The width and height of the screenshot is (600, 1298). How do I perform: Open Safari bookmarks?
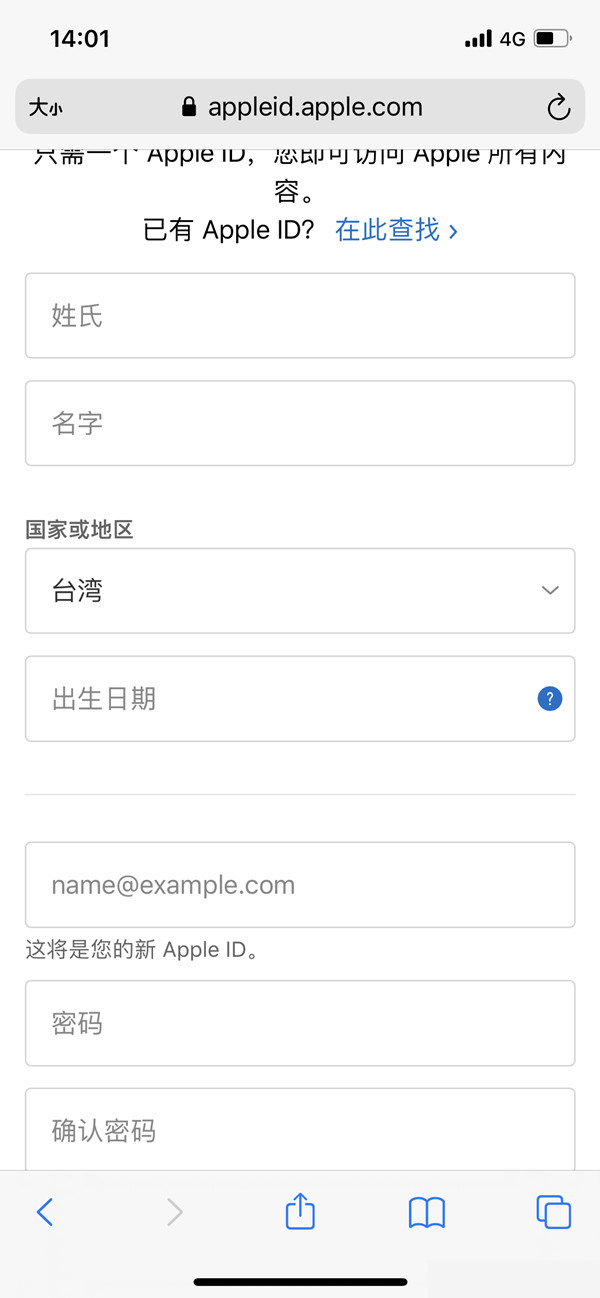click(427, 1212)
